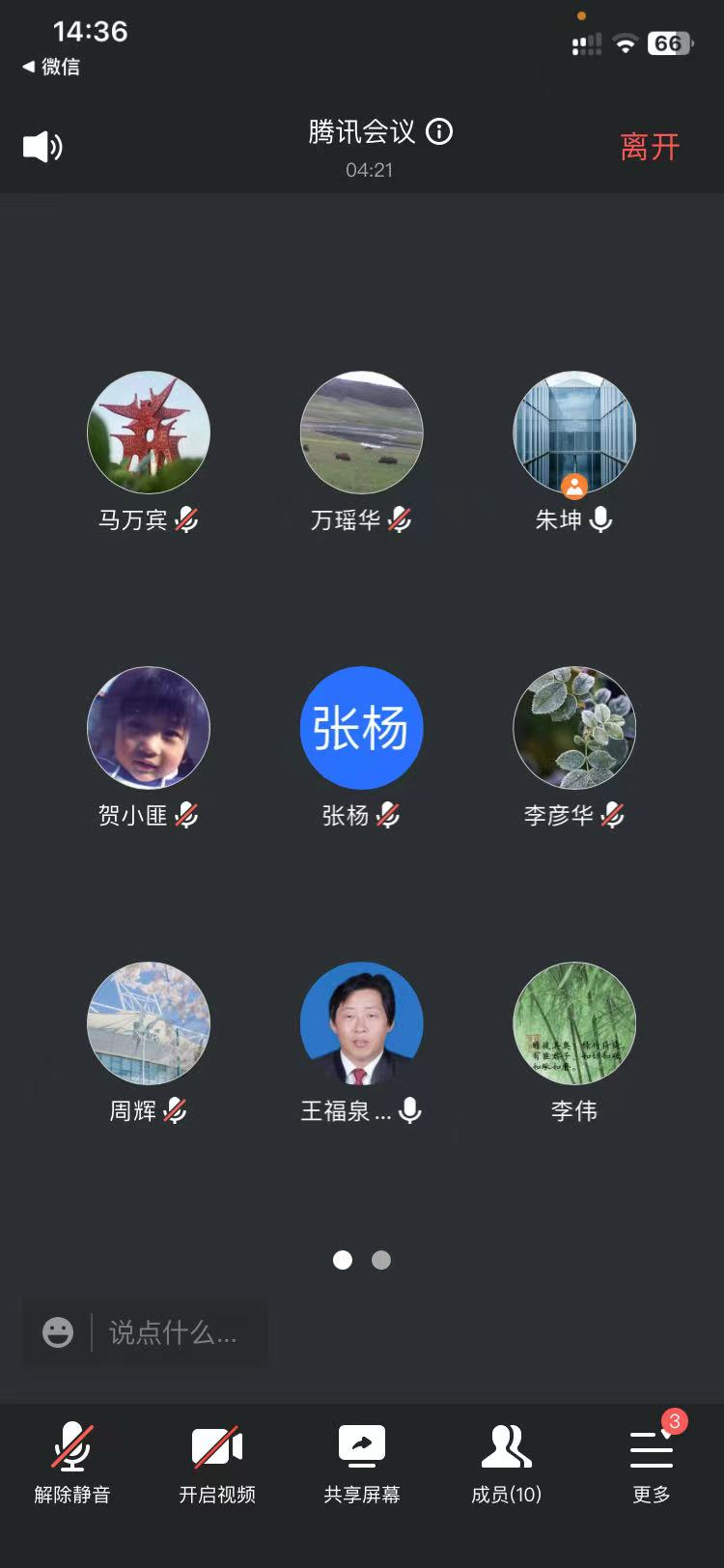
Task: Select participant 王福泉's avatar
Action: click(x=362, y=1023)
